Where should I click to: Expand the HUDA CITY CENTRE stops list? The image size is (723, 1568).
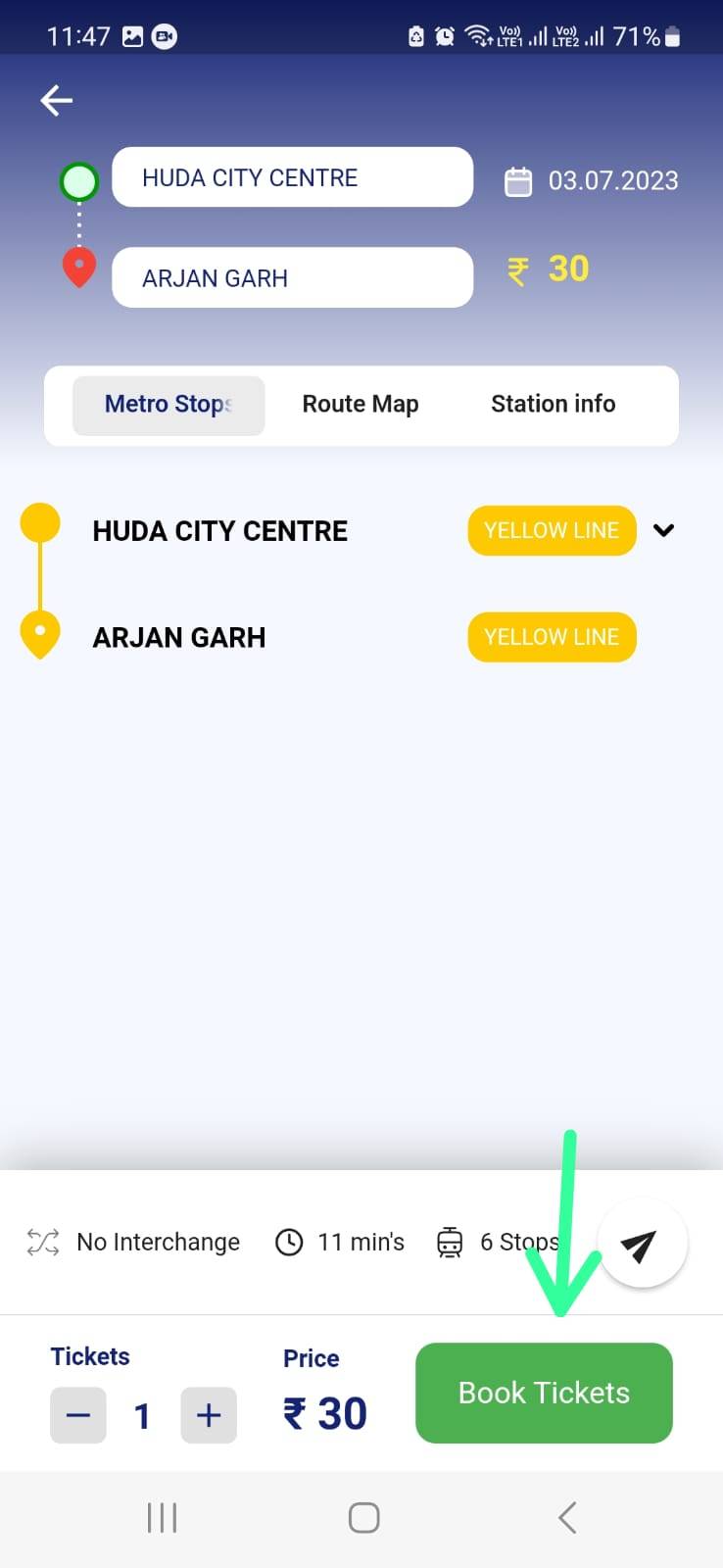[663, 530]
